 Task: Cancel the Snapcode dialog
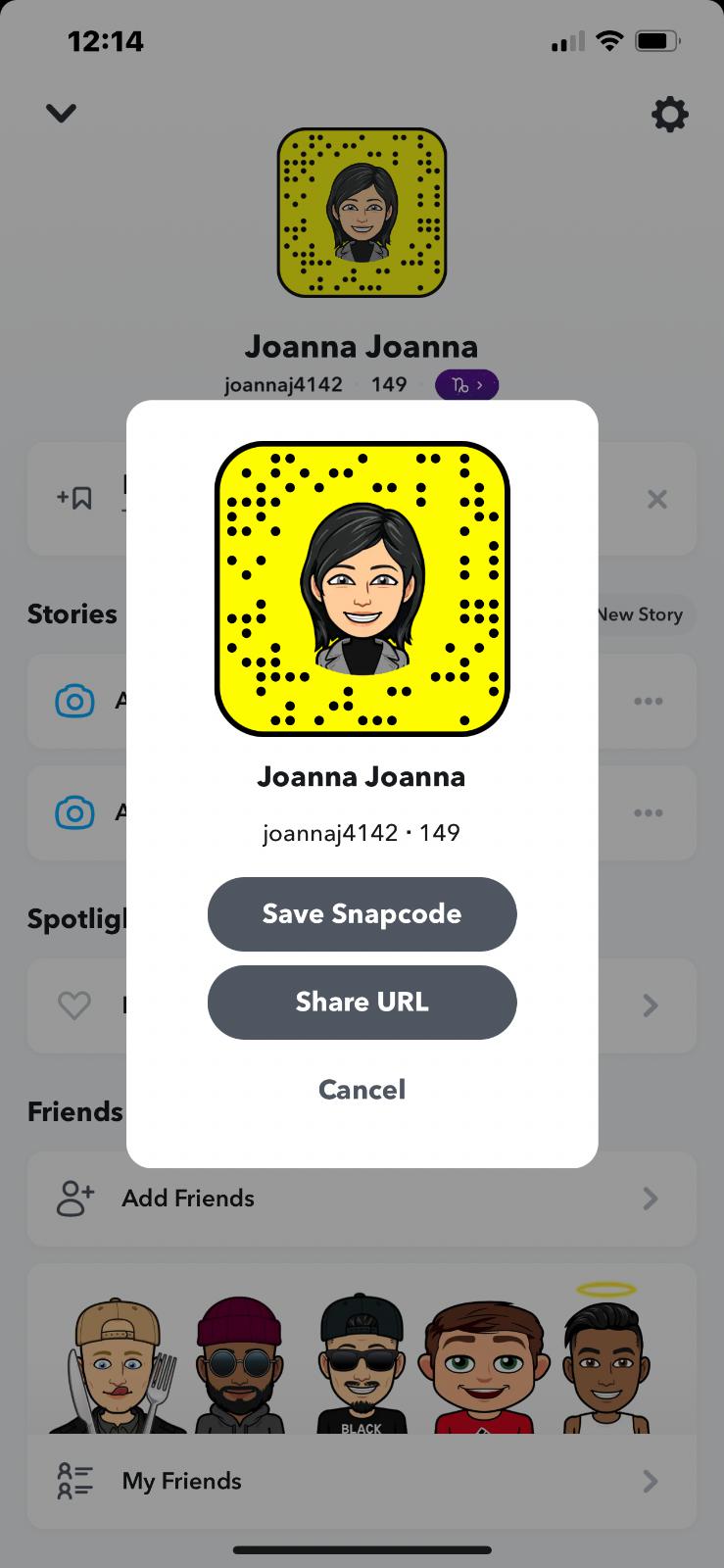[x=362, y=1090]
